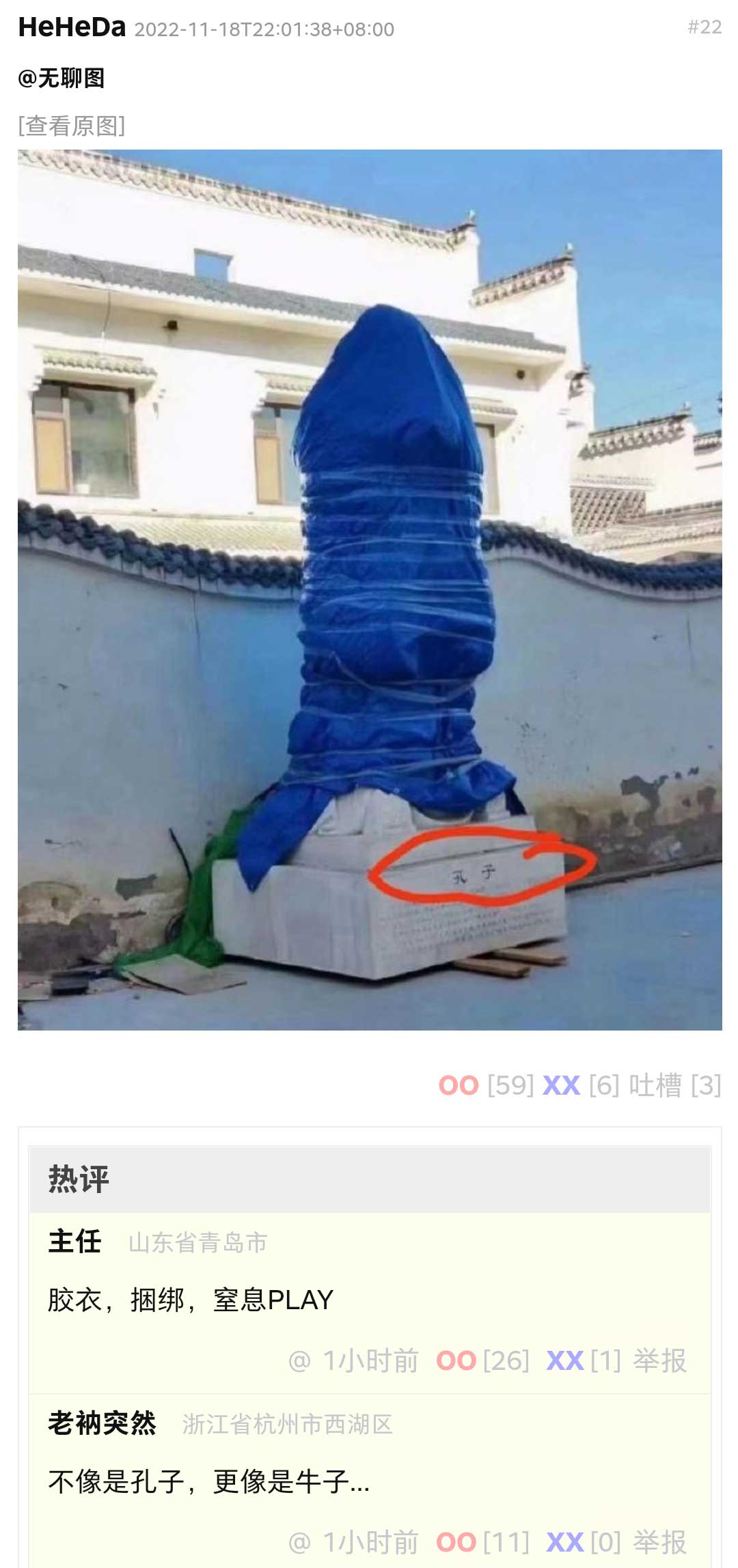Open the 查看原图 link
The height and width of the screenshot is (1568, 738).
tap(72, 126)
